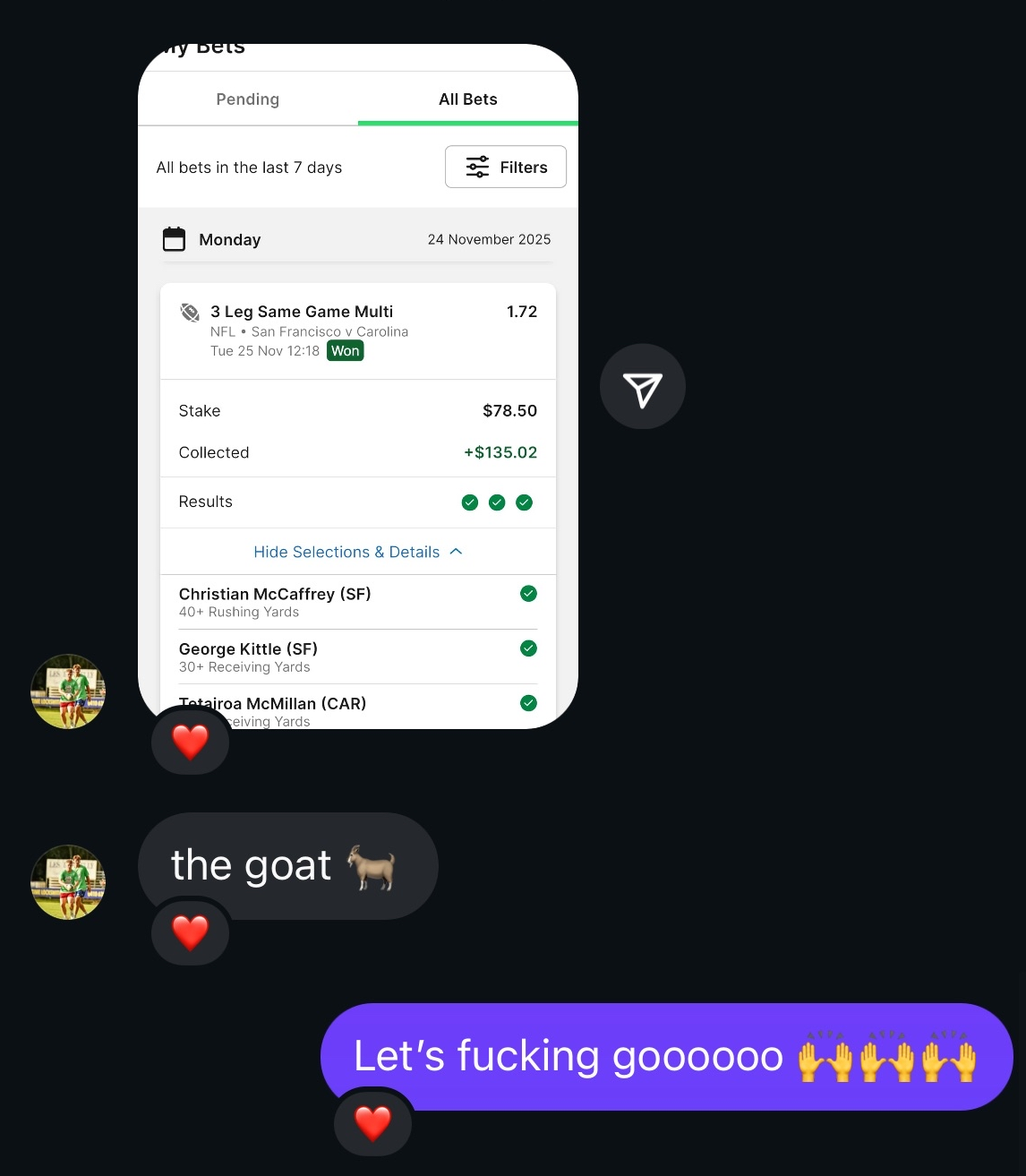Tap heart reaction under the shared screenshot
Screen dimensions: 1026x1176
190,742
